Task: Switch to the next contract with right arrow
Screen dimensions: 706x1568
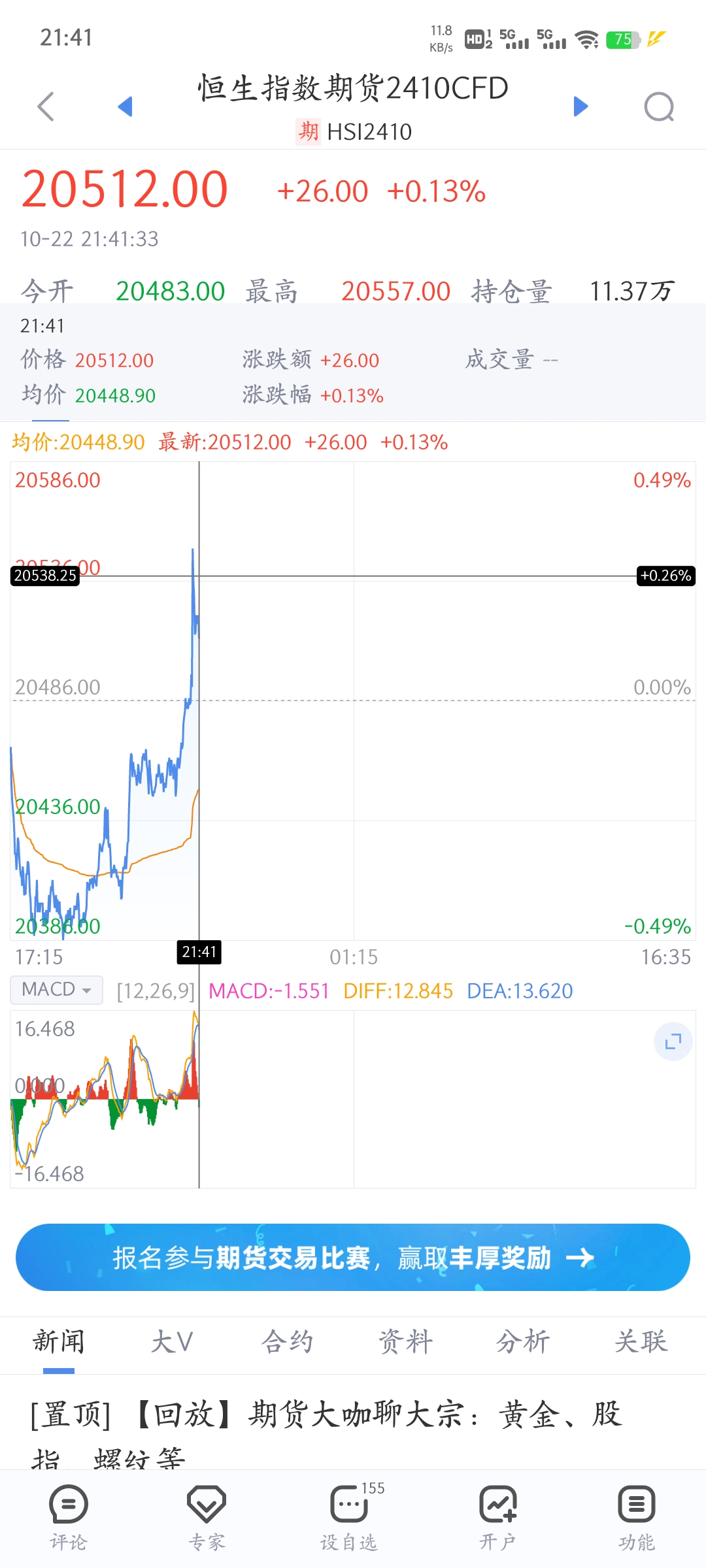Action: tap(580, 106)
